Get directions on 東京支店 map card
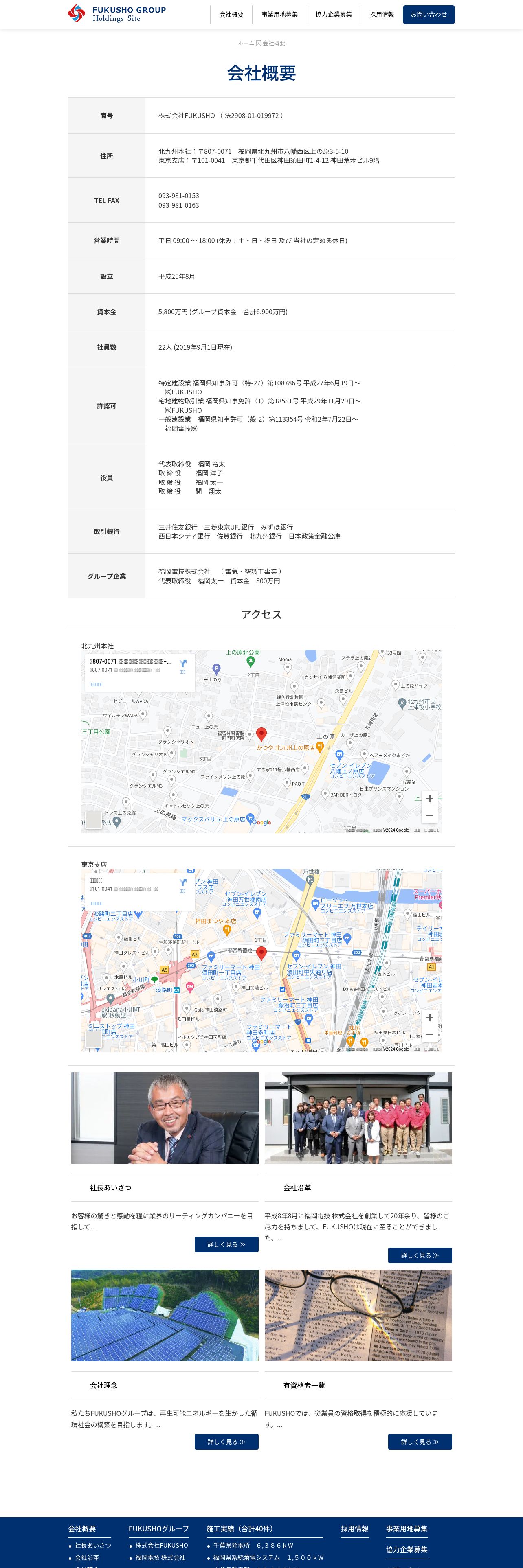The image size is (523, 1568). click(182, 884)
